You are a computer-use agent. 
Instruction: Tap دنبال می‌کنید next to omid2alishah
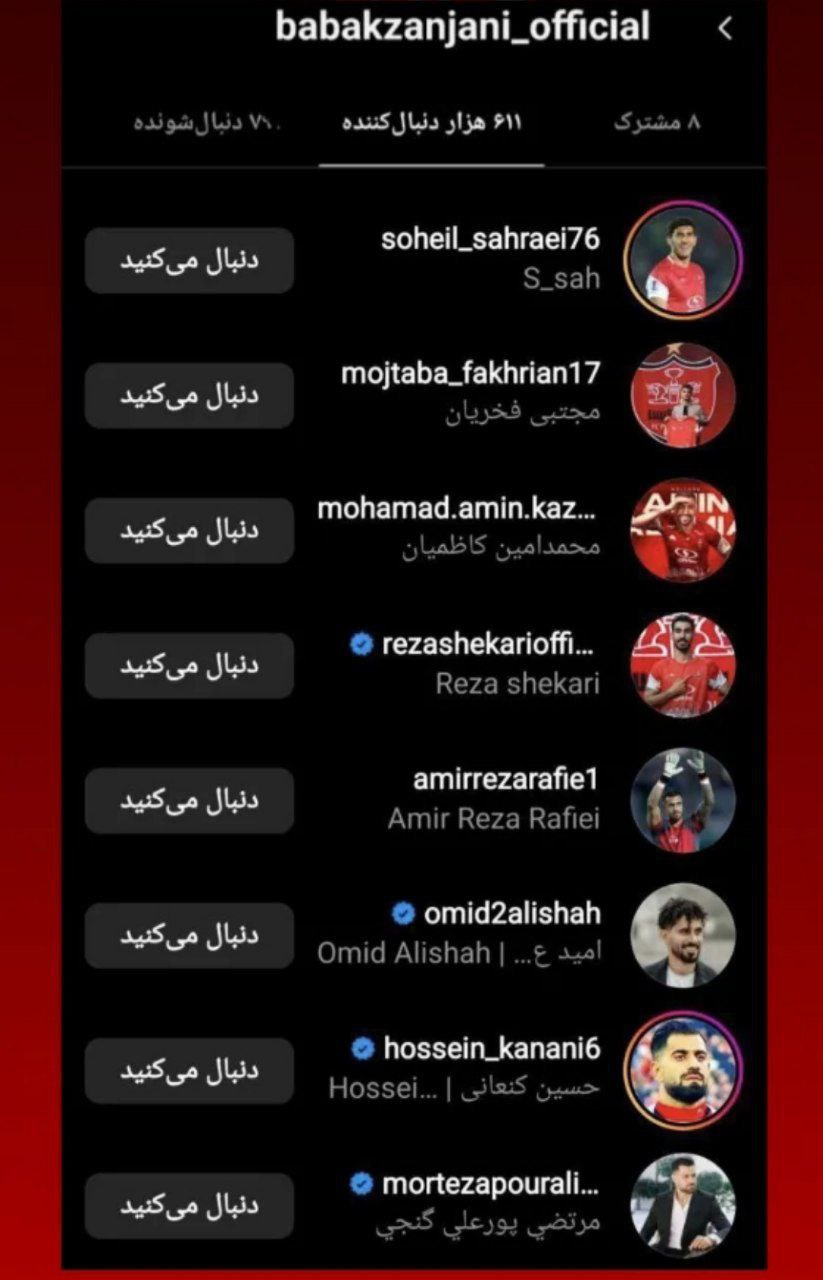pos(189,935)
